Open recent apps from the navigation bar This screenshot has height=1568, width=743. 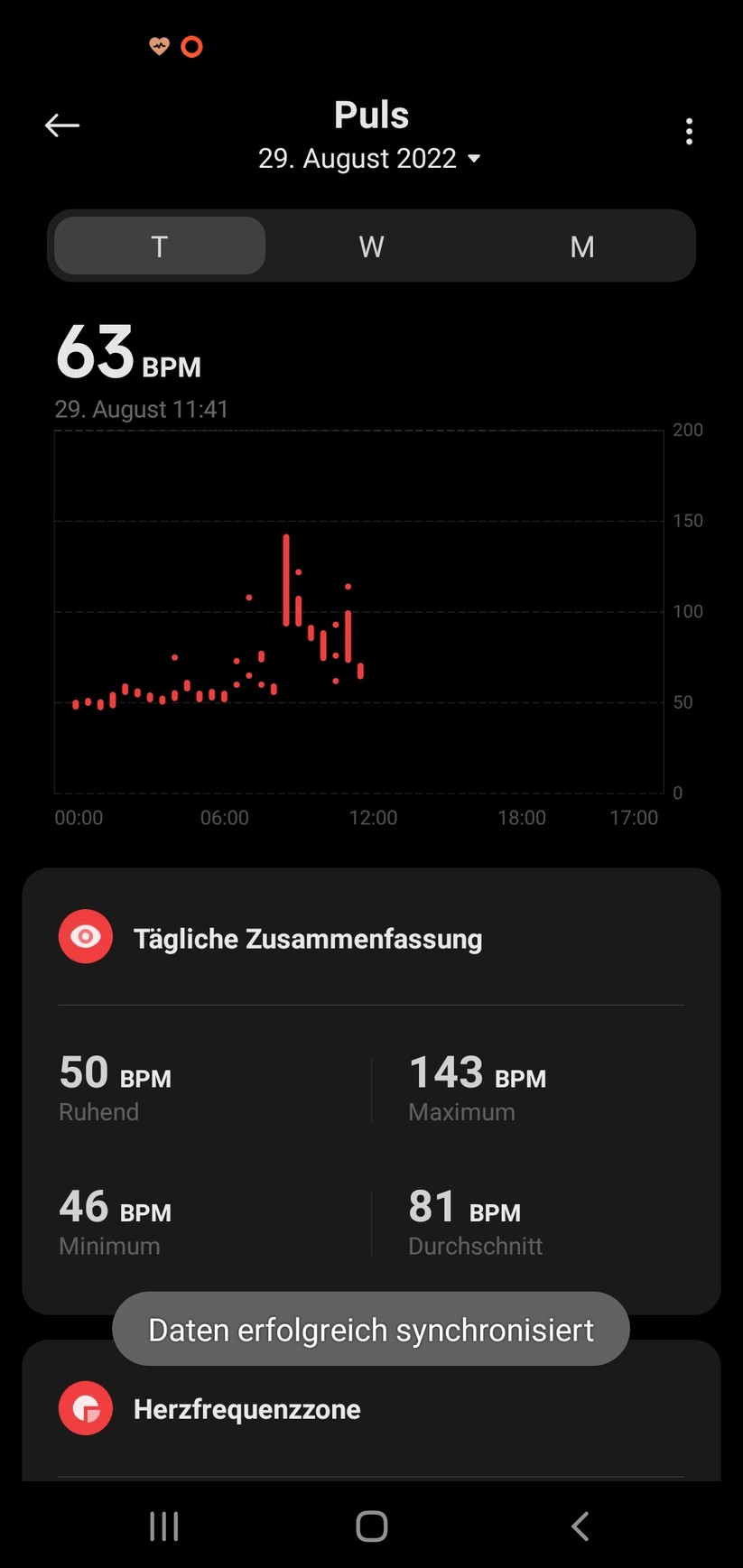[x=163, y=1526]
